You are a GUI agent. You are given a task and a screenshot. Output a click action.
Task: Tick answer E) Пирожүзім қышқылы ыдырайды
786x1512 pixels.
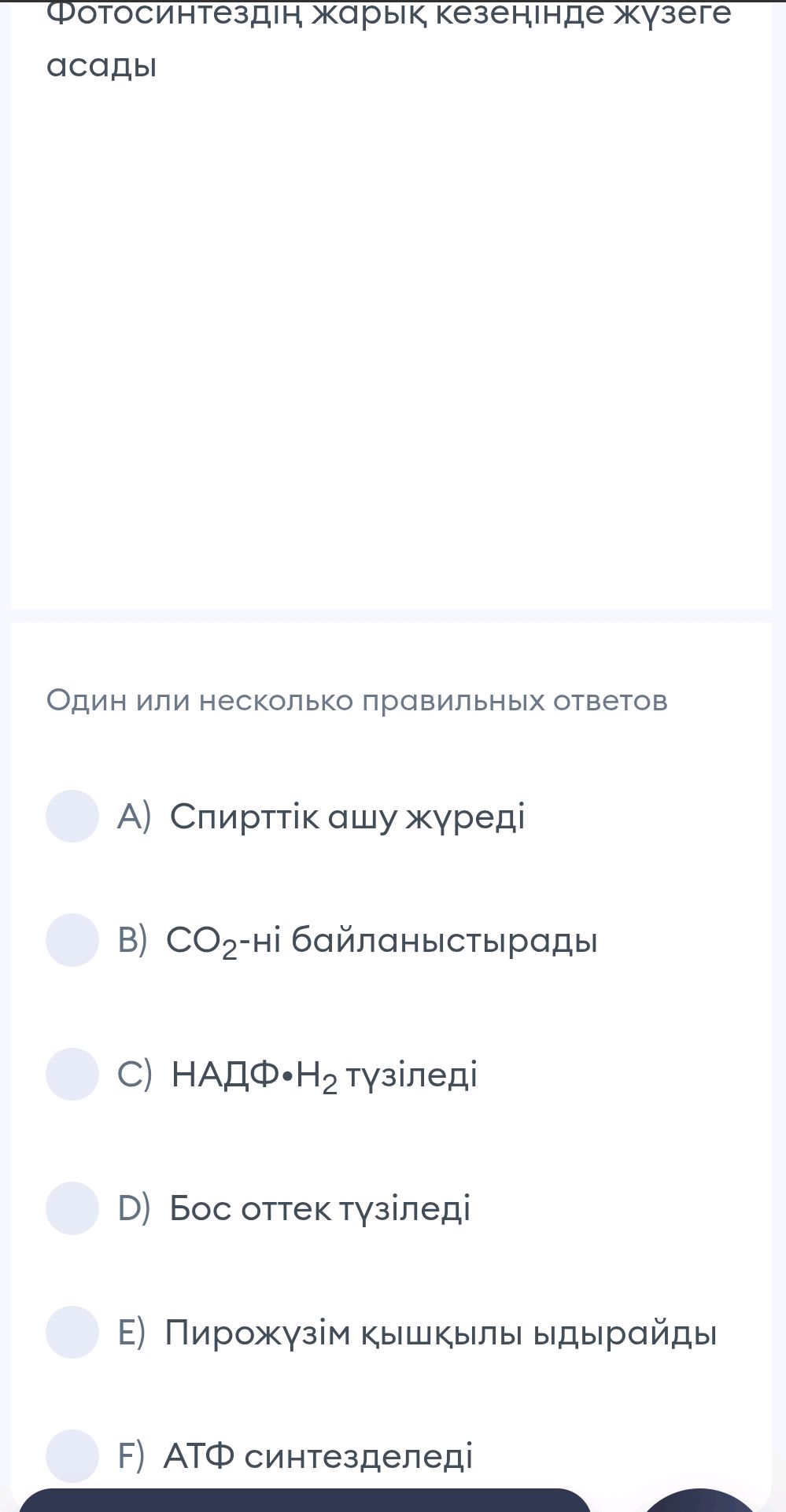pyautogui.click(x=72, y=1332)
